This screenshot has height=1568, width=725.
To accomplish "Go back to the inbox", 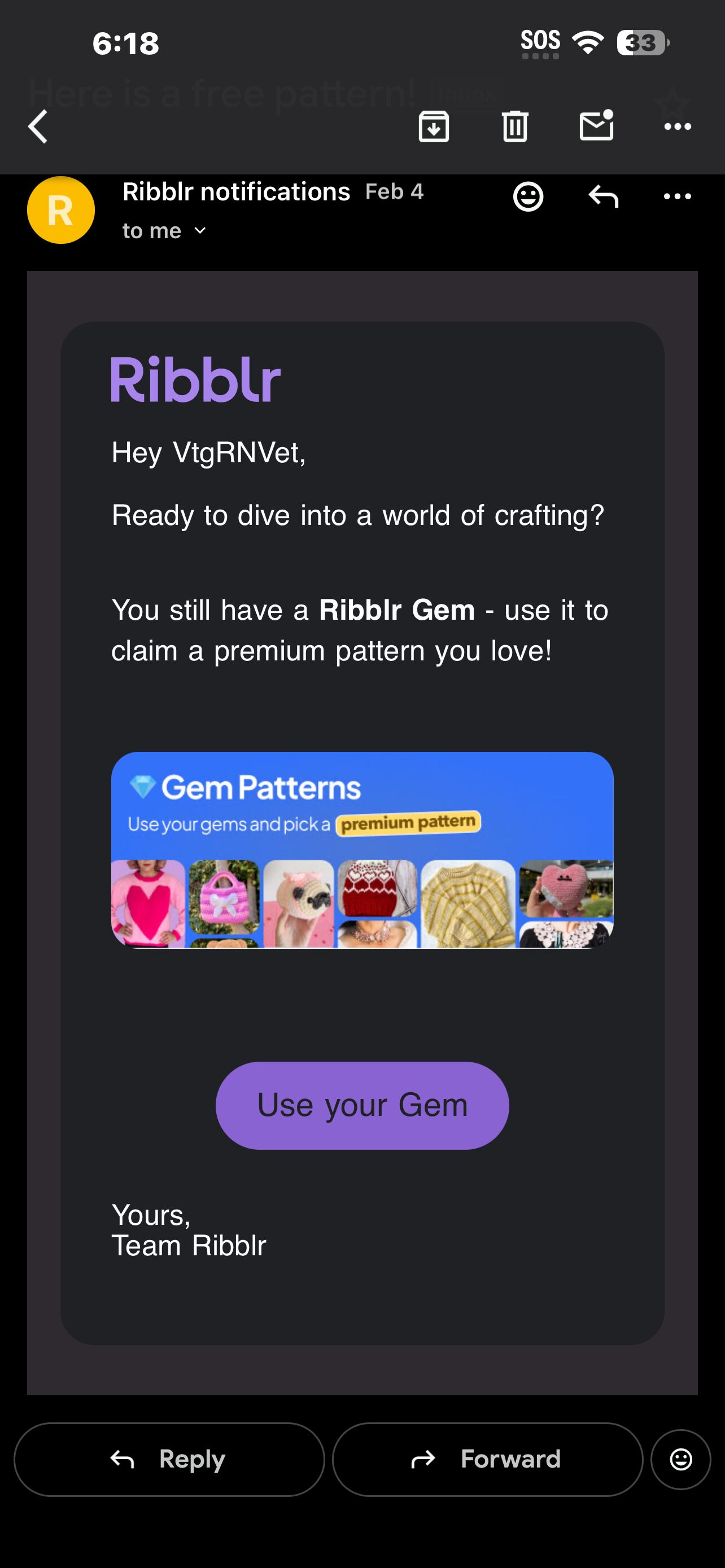I will pos(38,126).
